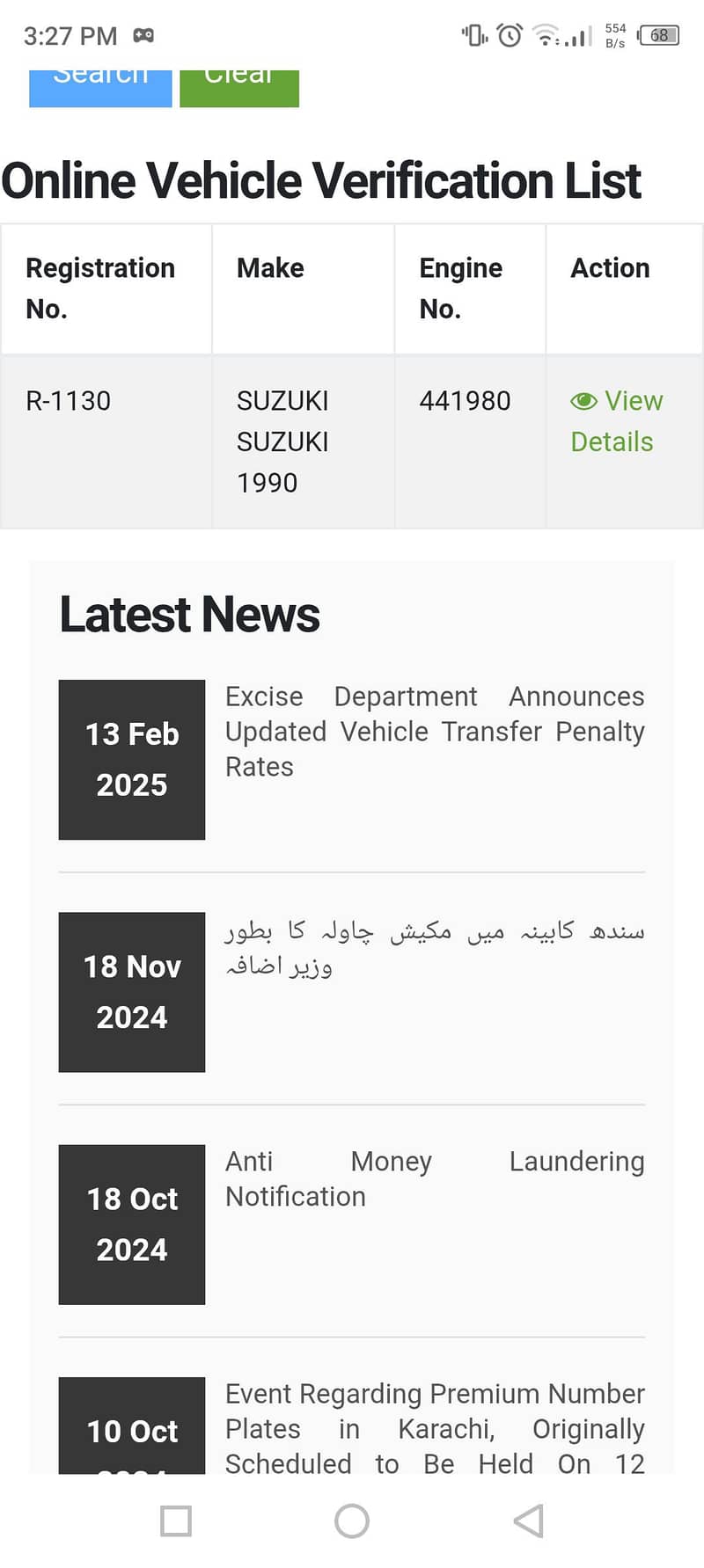Open the Vehicle Transfer Penalty Rates article

click(x=435, y=731)
